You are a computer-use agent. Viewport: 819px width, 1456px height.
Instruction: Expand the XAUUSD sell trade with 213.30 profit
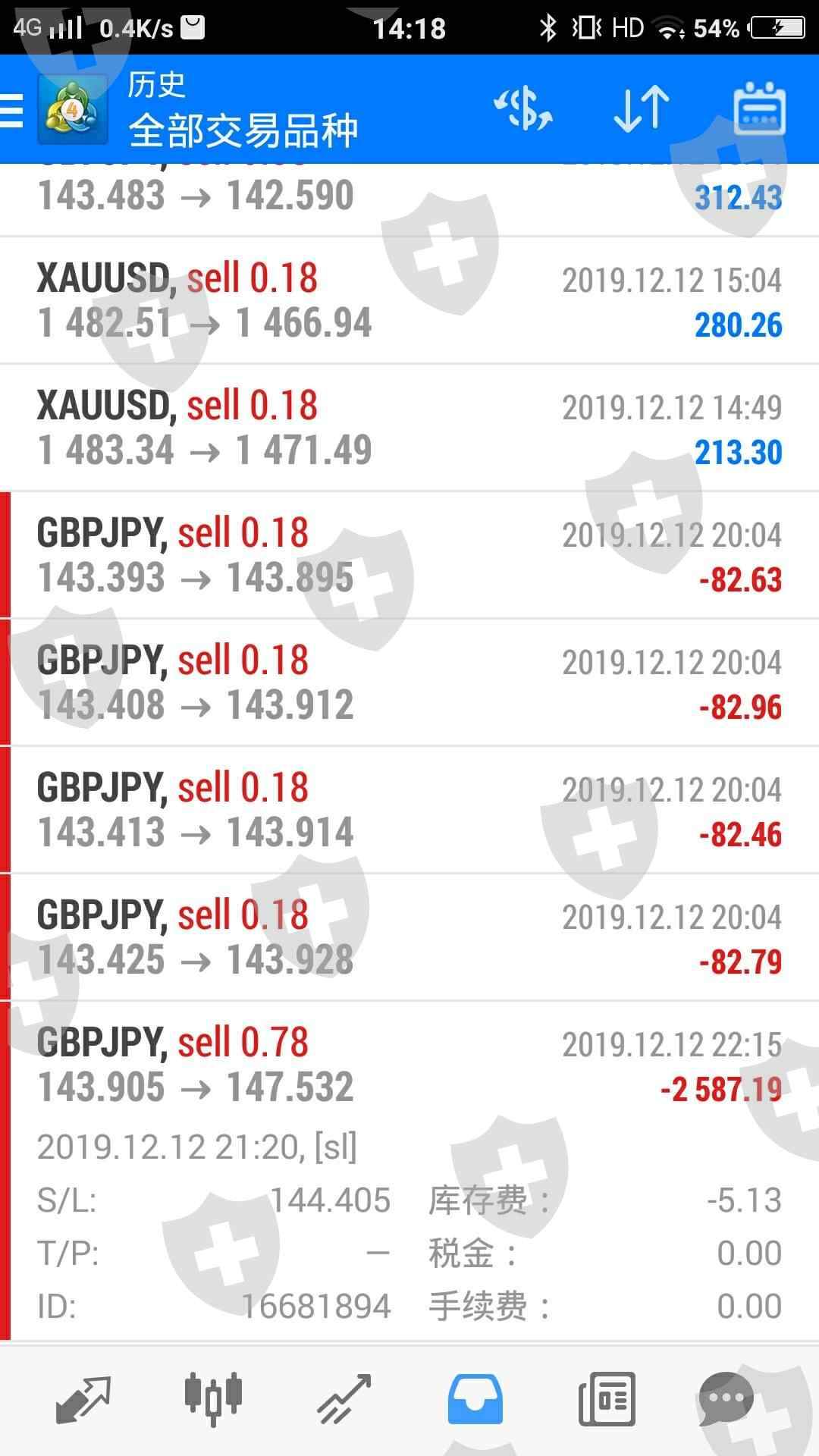(x=409, y=428)
